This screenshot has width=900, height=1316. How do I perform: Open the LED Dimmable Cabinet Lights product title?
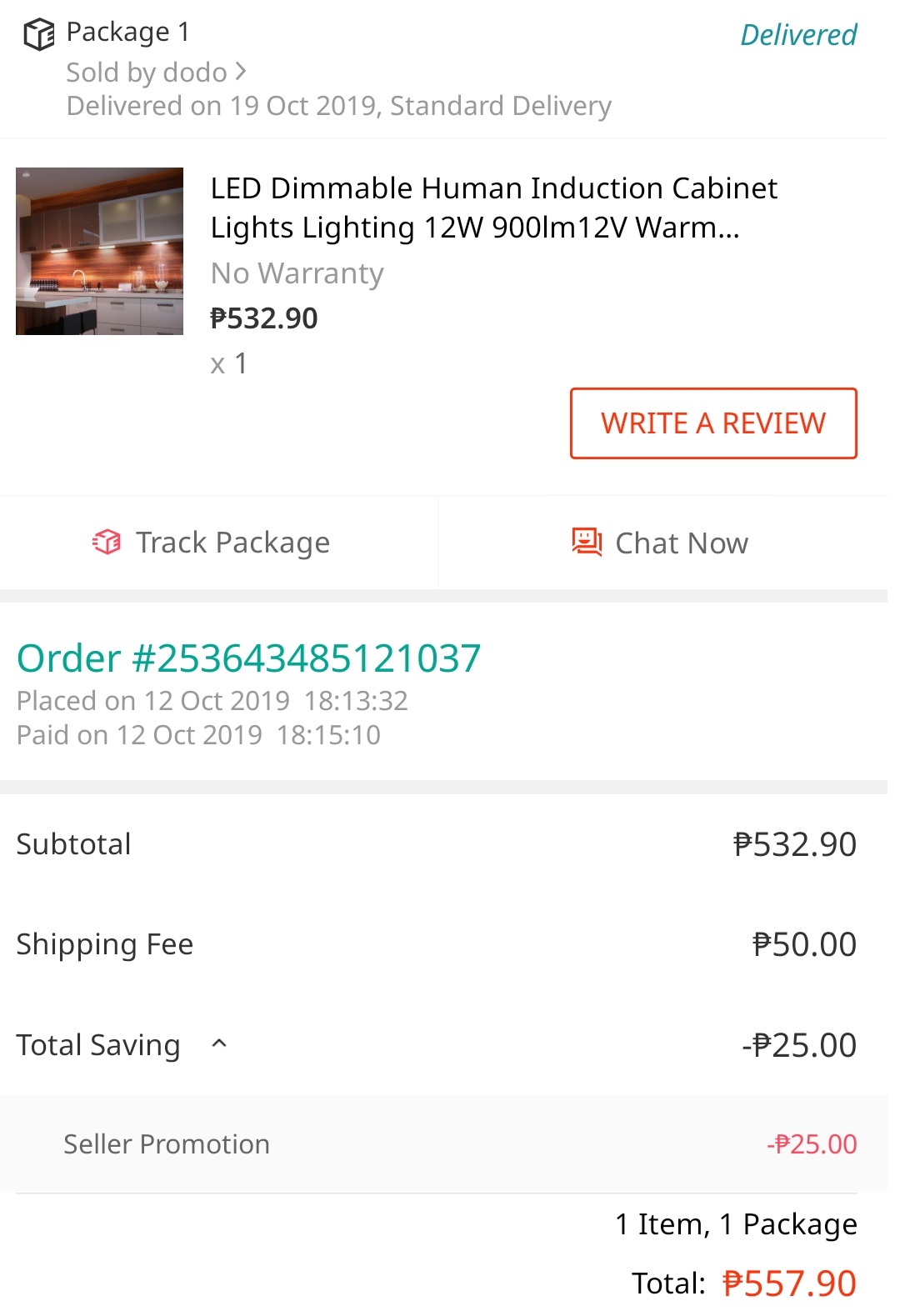coord(493,207)
